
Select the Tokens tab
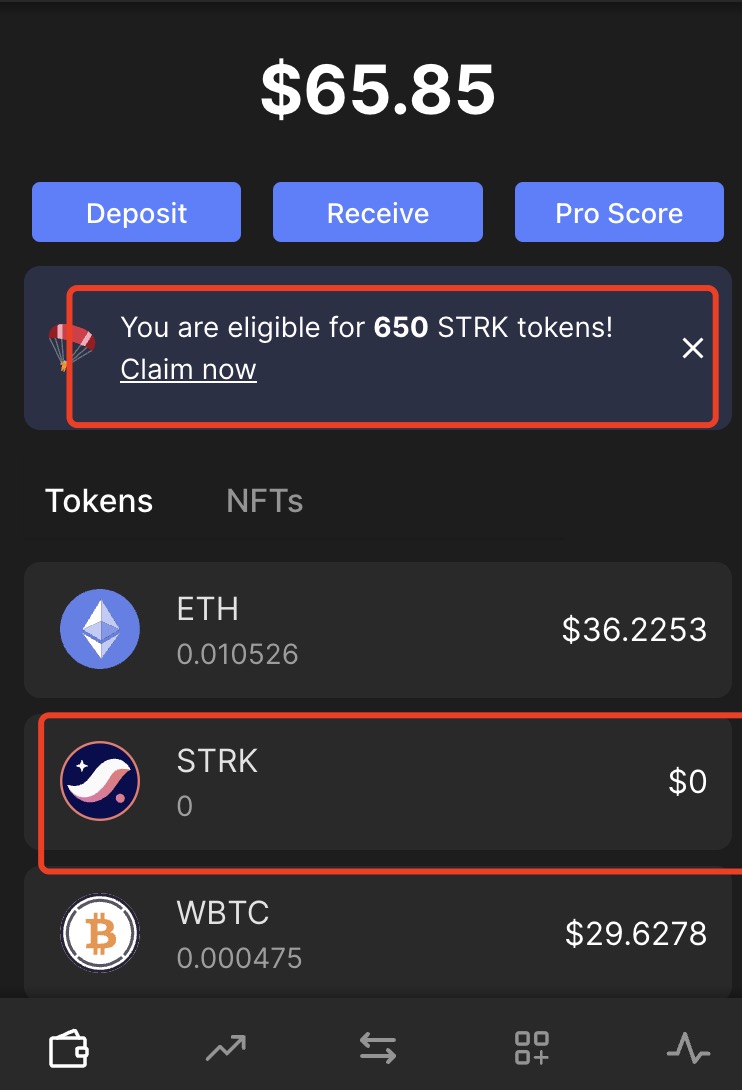click(99, 500)
